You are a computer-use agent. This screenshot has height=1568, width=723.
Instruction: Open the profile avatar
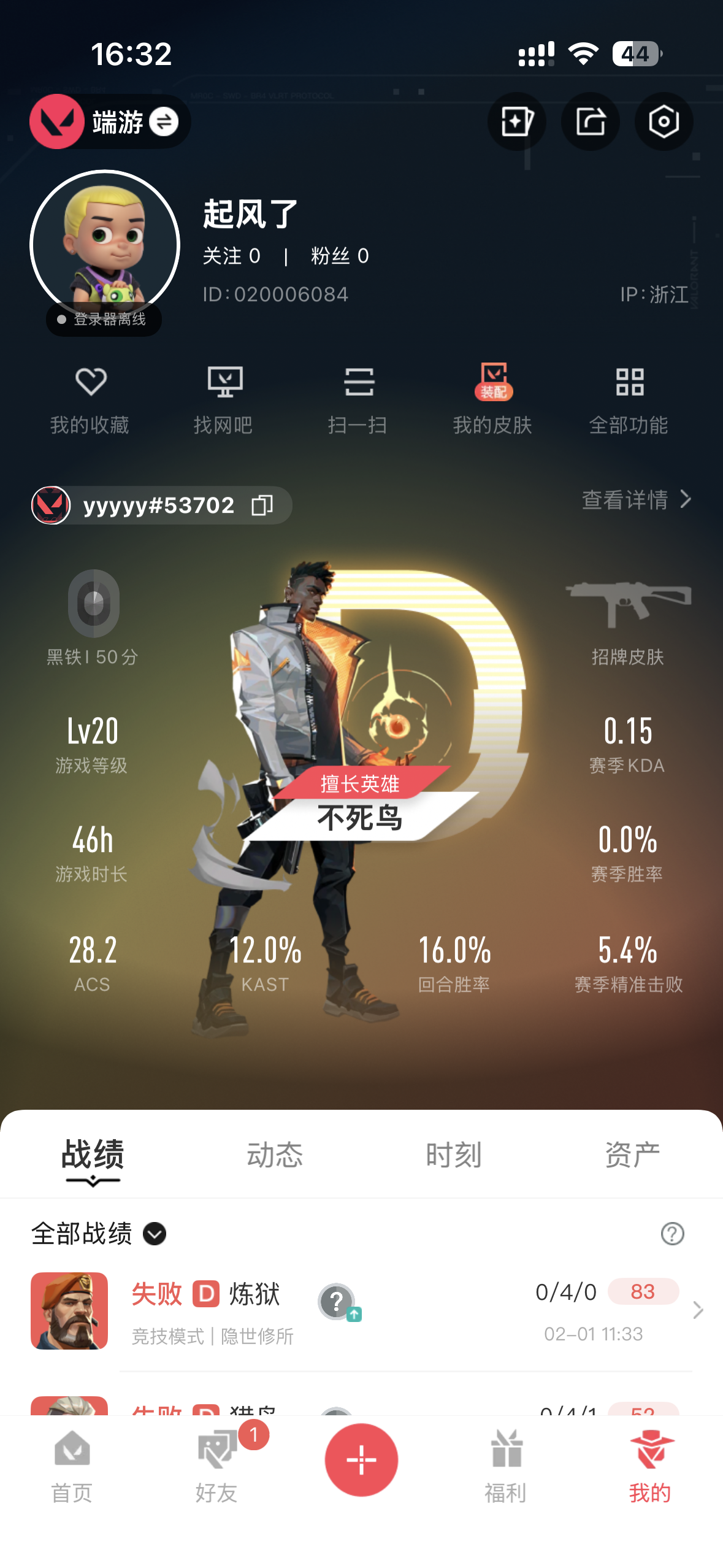pyautogui.click(x=105, y=245)
